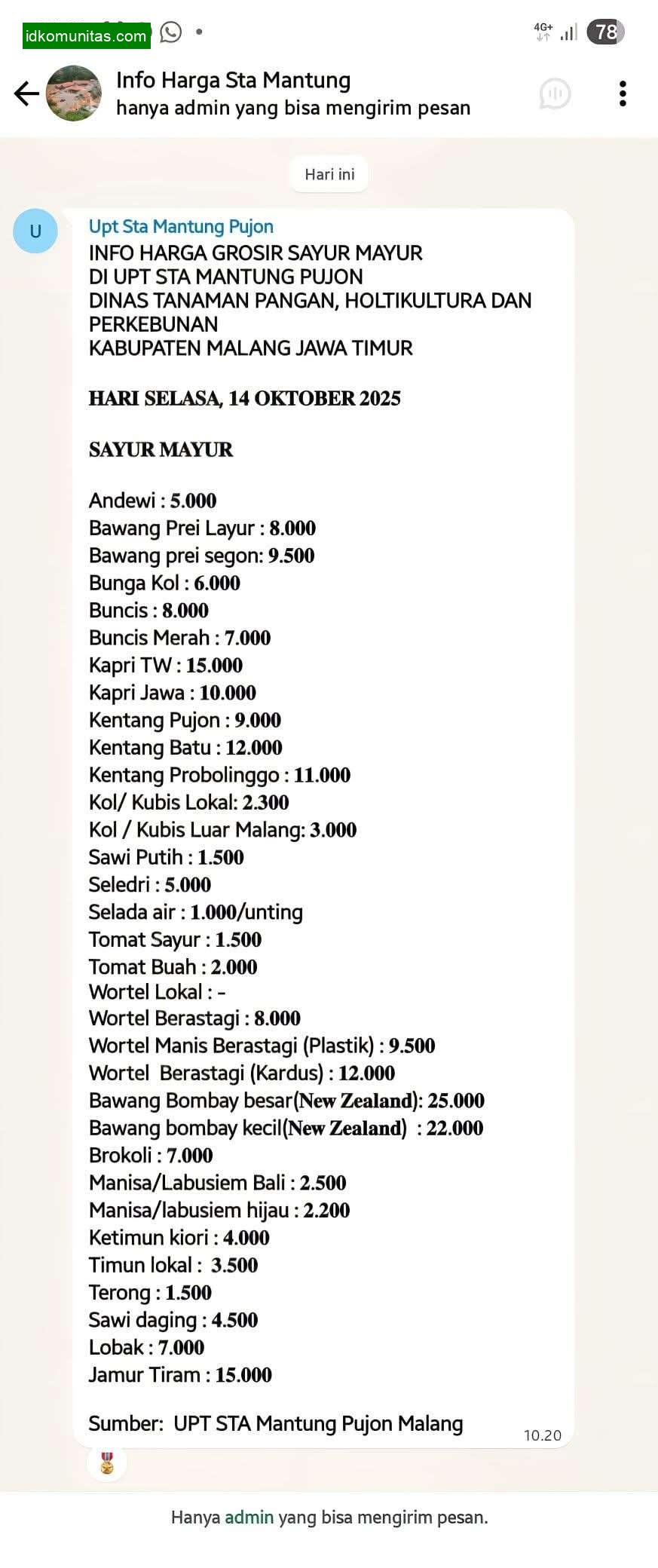View the medal reaction on the message
The width and height of the screenshot is (658, 1568).
click(107, 1463)
